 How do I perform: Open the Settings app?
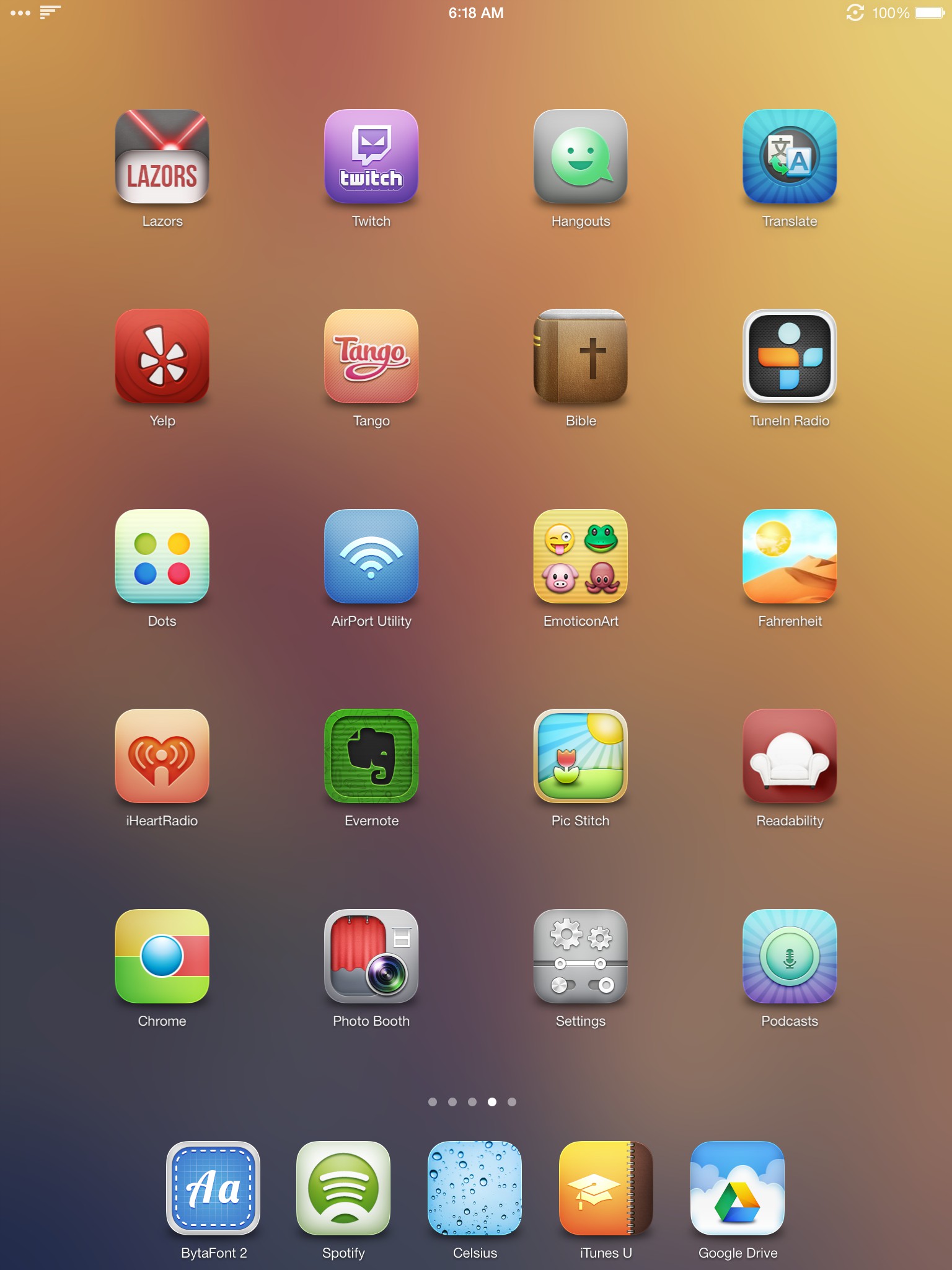580,956
